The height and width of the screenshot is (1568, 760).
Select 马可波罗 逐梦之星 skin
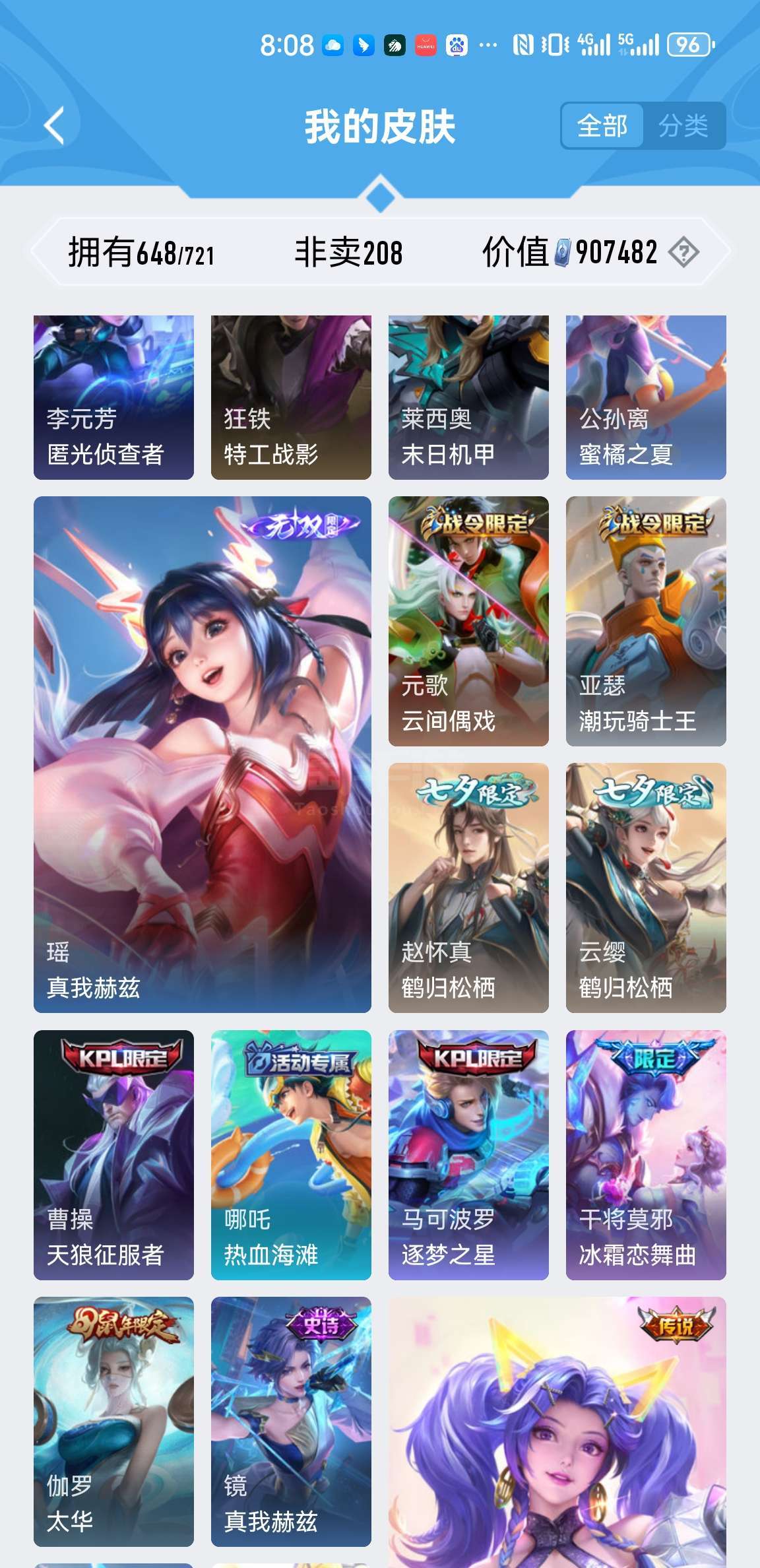(x=468, y=1155)
